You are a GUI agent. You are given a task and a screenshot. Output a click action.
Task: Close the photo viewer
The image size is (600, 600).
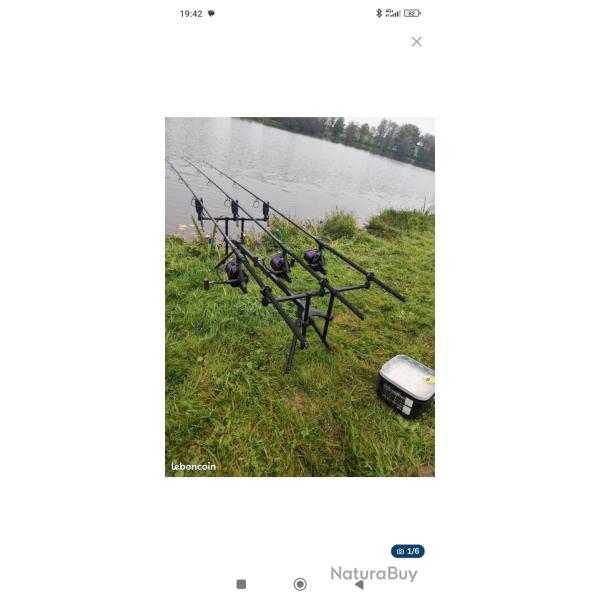coord(416,41)
